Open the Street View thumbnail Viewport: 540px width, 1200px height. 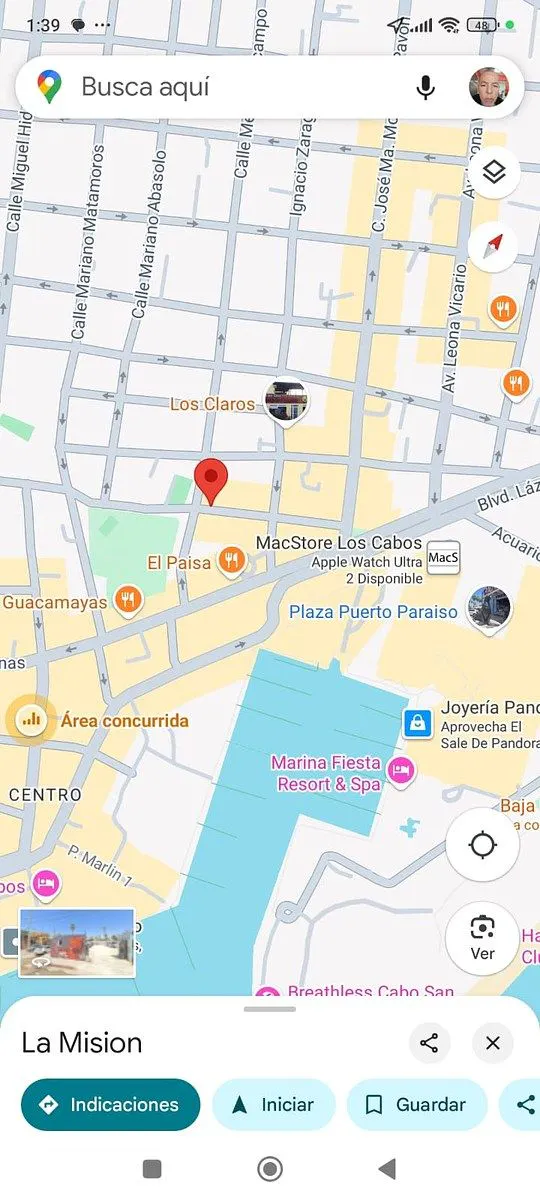77,942
